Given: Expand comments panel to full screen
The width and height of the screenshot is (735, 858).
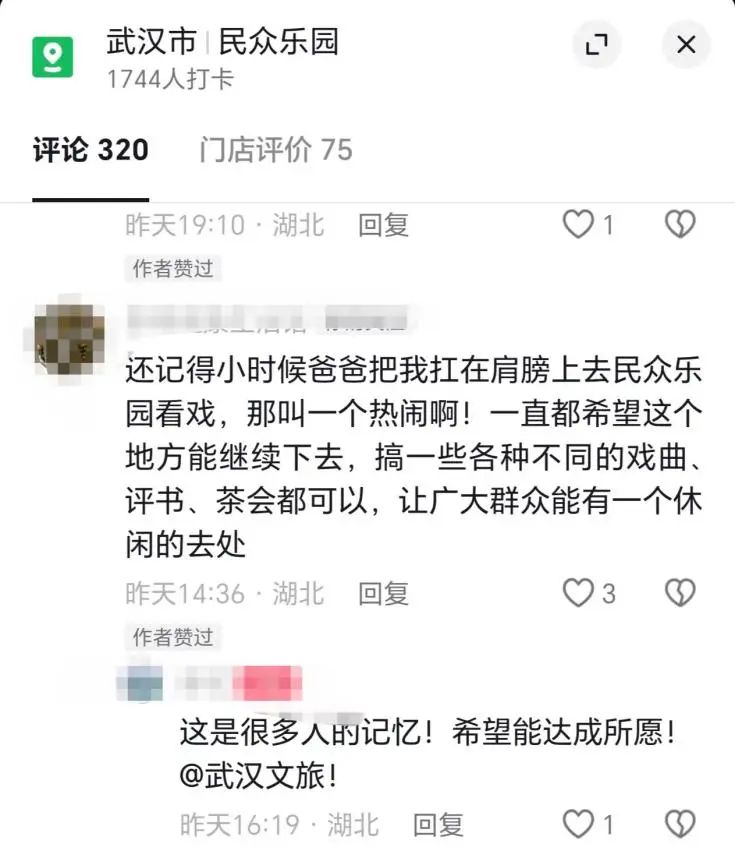Looking at the screenshot, I should pos(596,45).
